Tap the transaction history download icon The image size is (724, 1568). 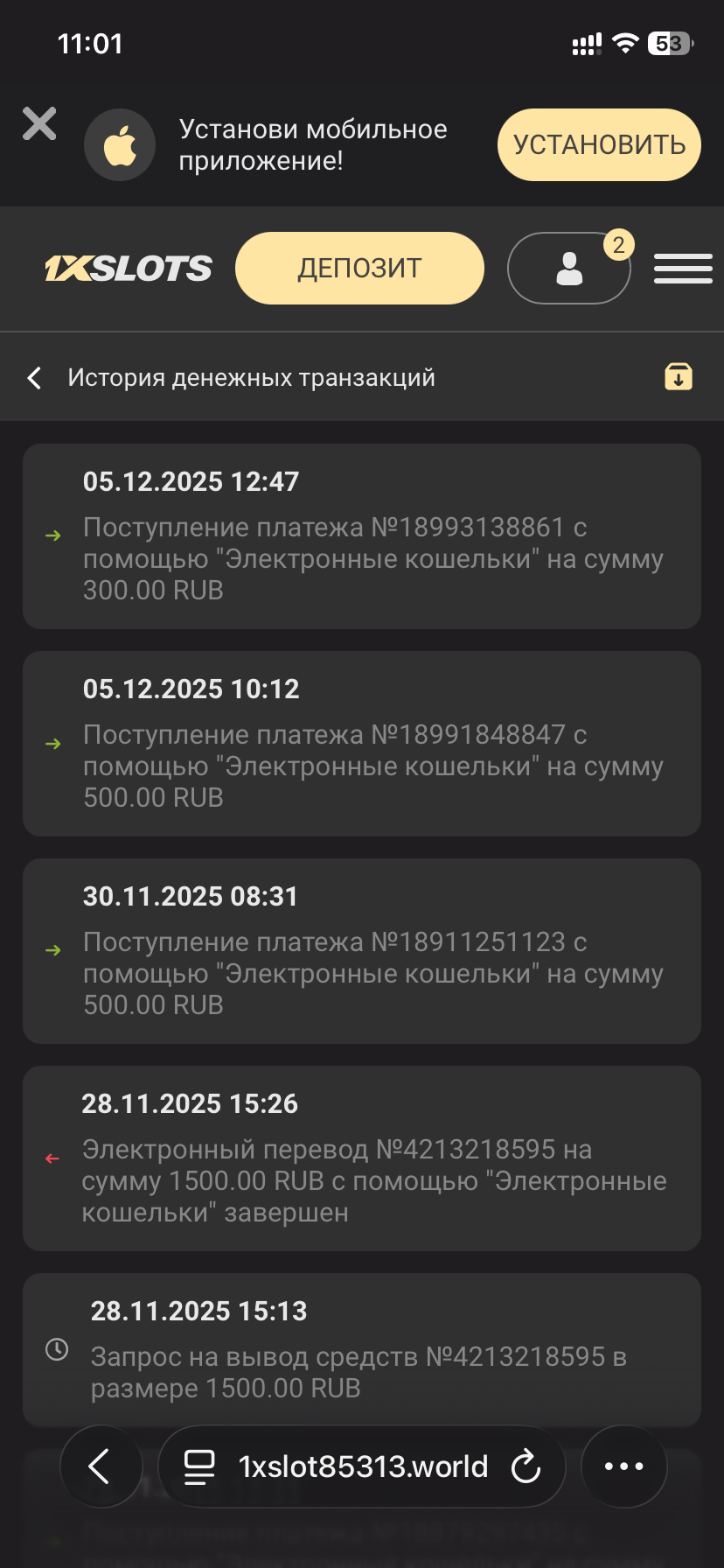(x=679, y=377)
